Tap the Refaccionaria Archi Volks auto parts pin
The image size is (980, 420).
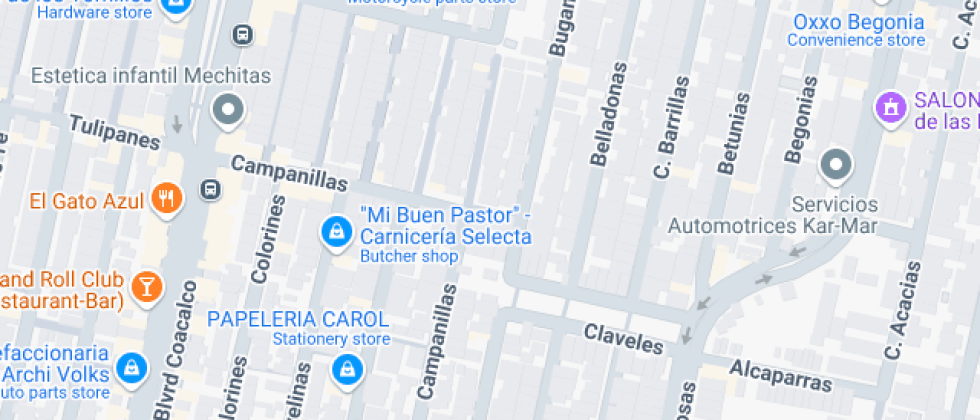[128, 368]
